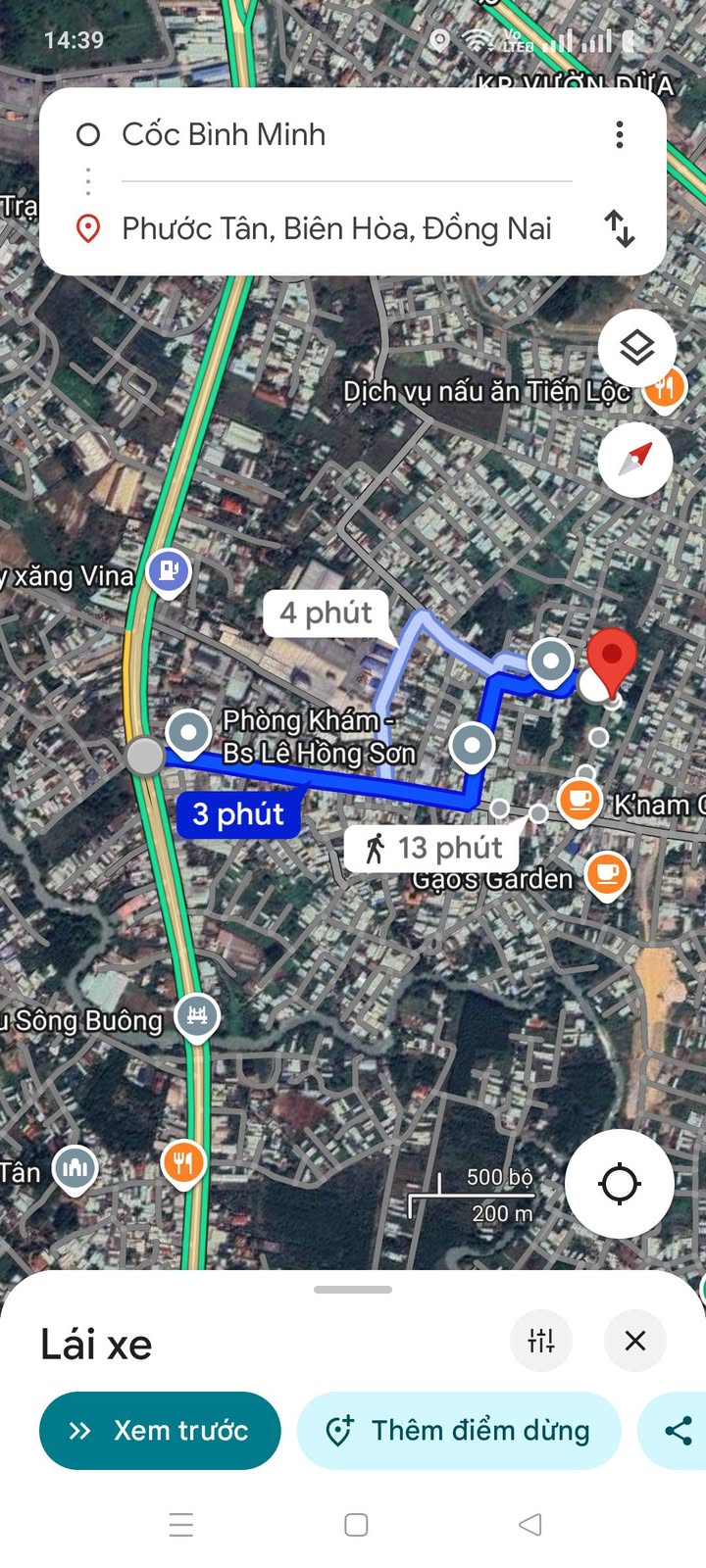Select the 3 phút driving route
The width and height of the screenshot is (706, 1568).
tap(238, 814)
